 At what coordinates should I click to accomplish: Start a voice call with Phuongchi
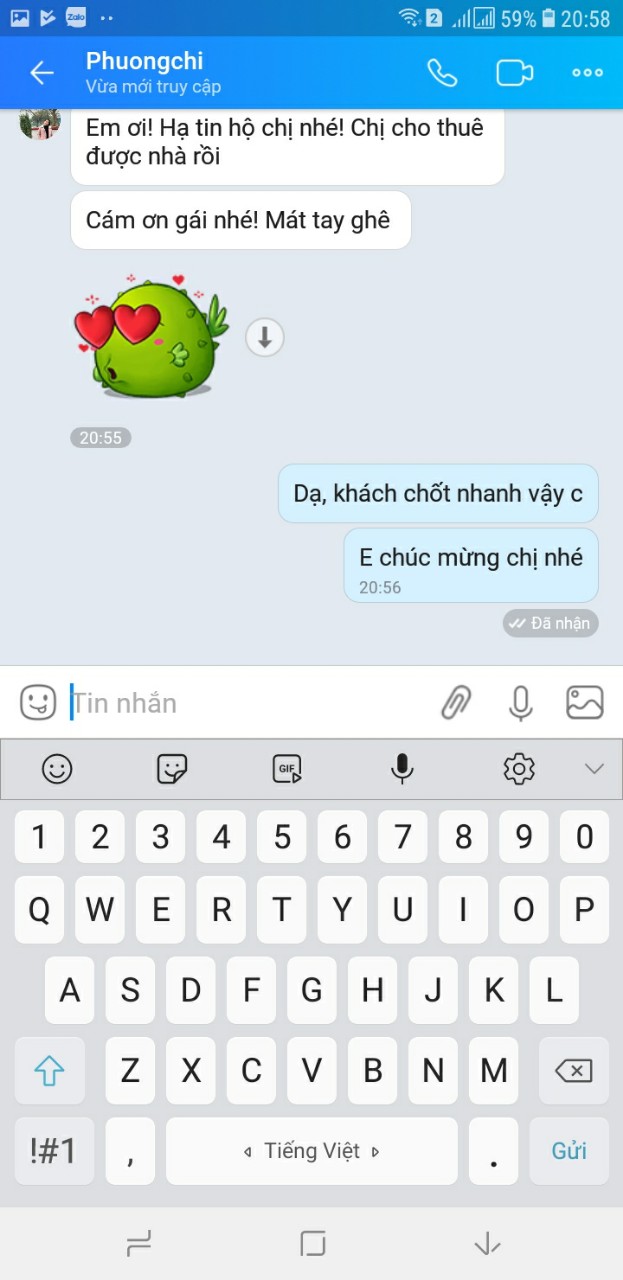coord(442,72)
